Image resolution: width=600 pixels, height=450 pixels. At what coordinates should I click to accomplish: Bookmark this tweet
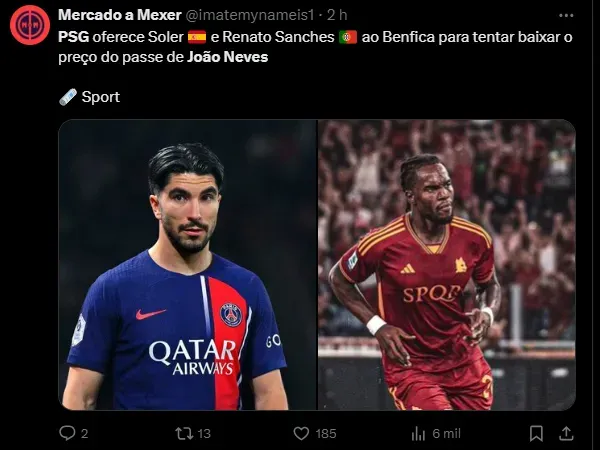click(x=536, y=433)
